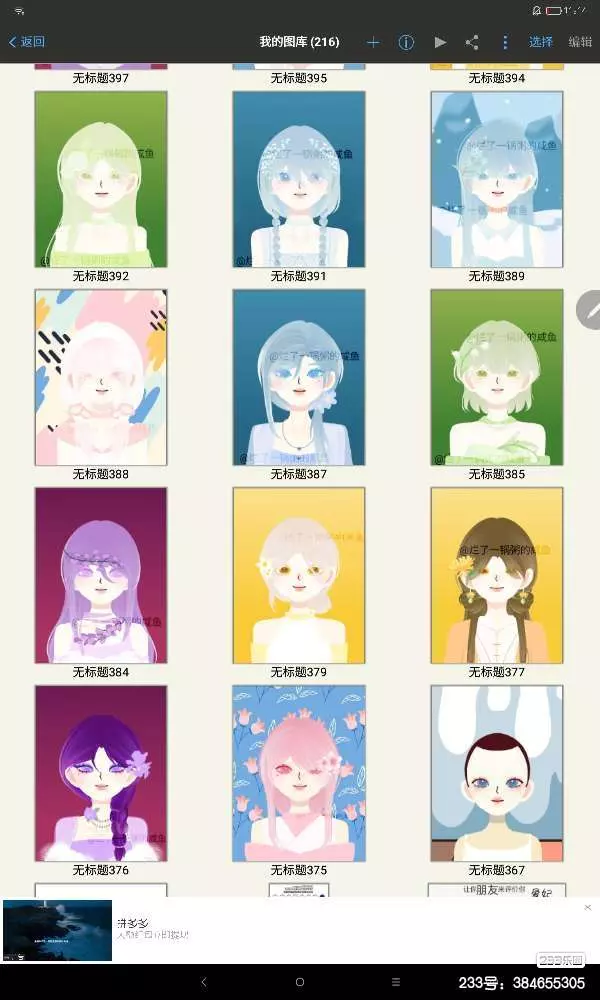
Task: Open artwork 无标题385
Action: click(x=497, y=378)
